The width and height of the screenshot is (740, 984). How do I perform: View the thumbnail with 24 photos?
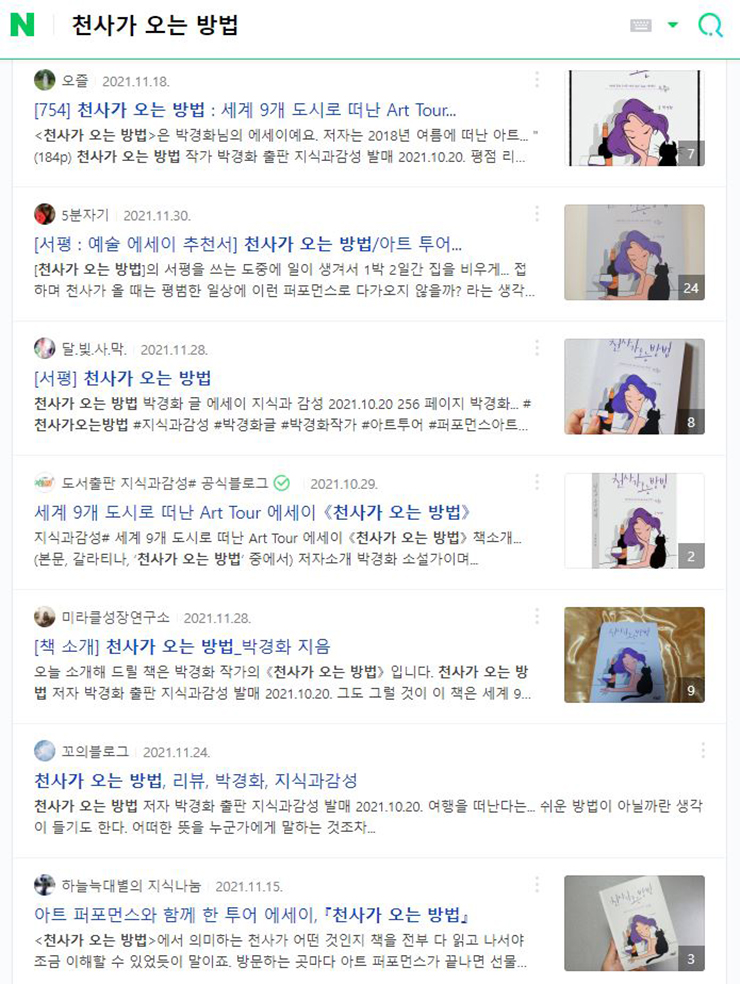point(634,252)
